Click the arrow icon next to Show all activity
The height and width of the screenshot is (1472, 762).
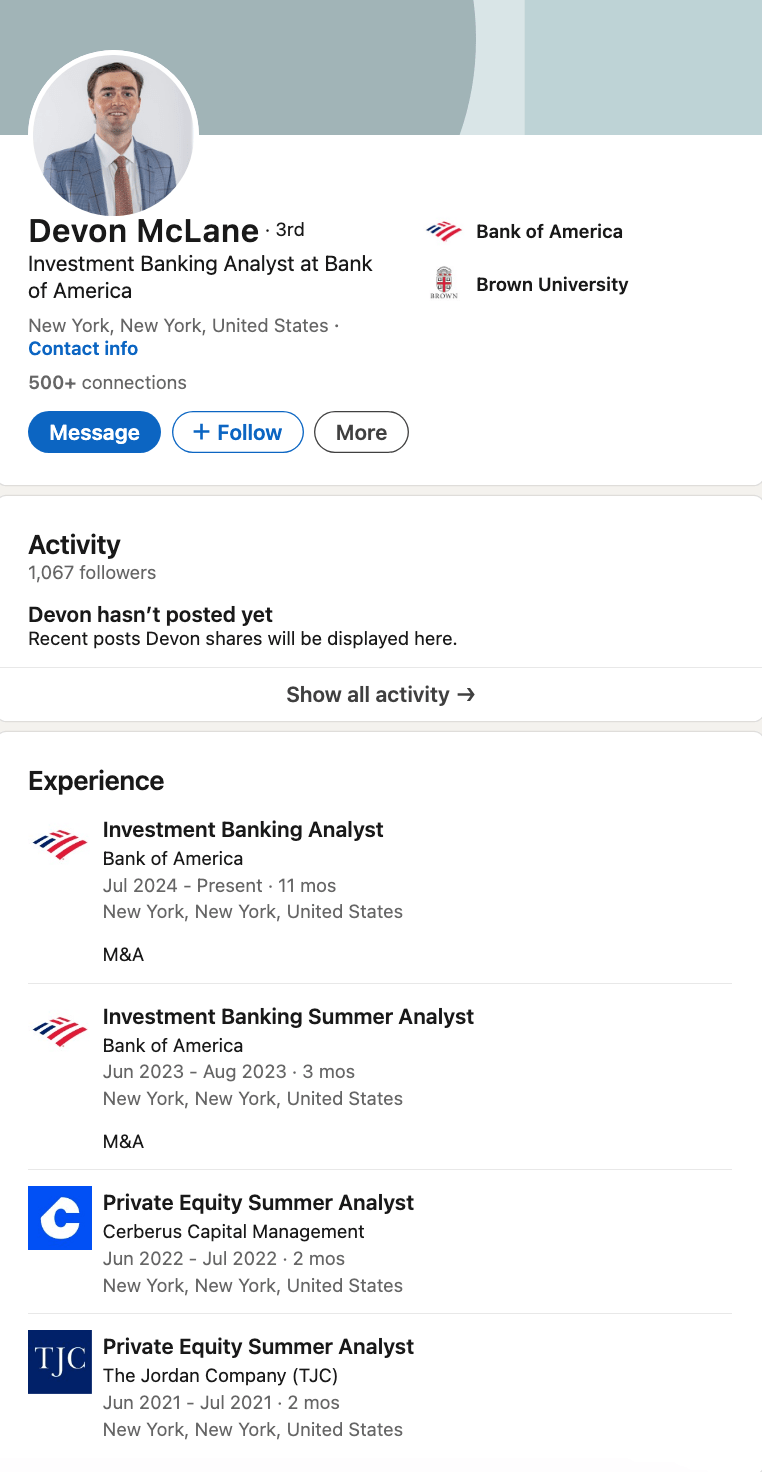click(465, 694)
